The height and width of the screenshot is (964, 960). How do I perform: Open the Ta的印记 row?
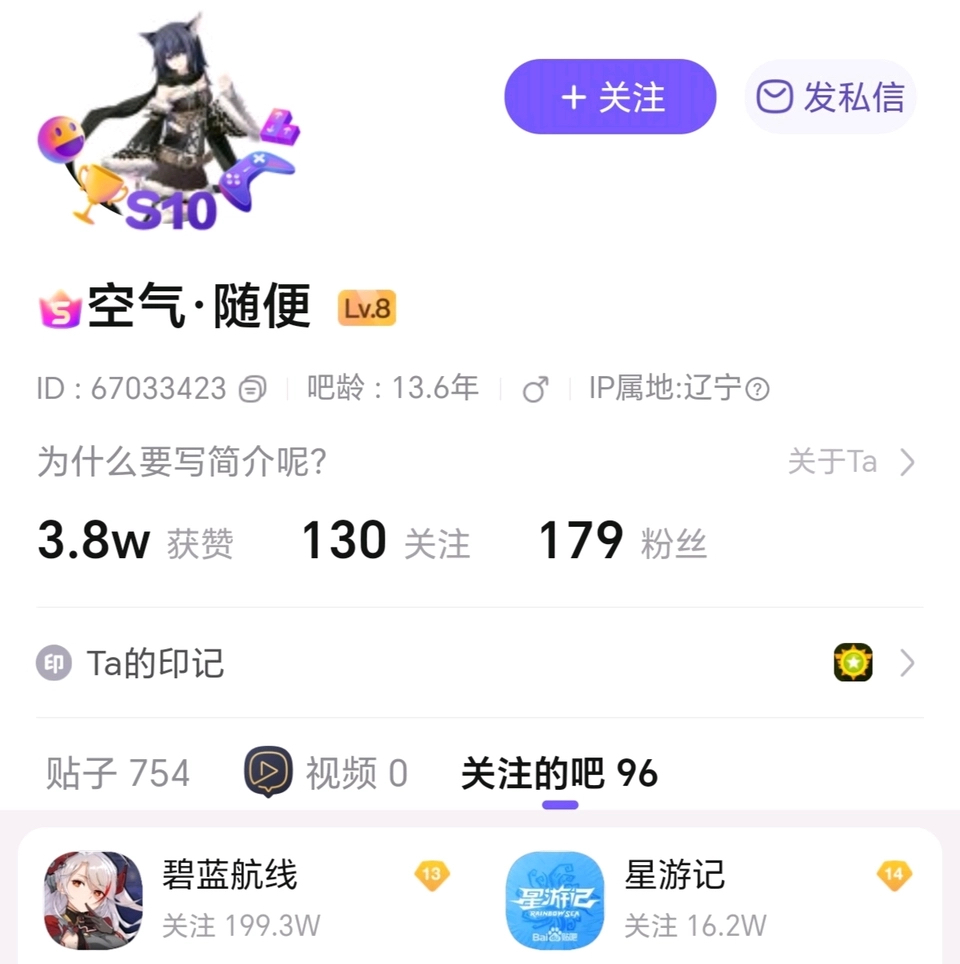(x=478, y=663)
